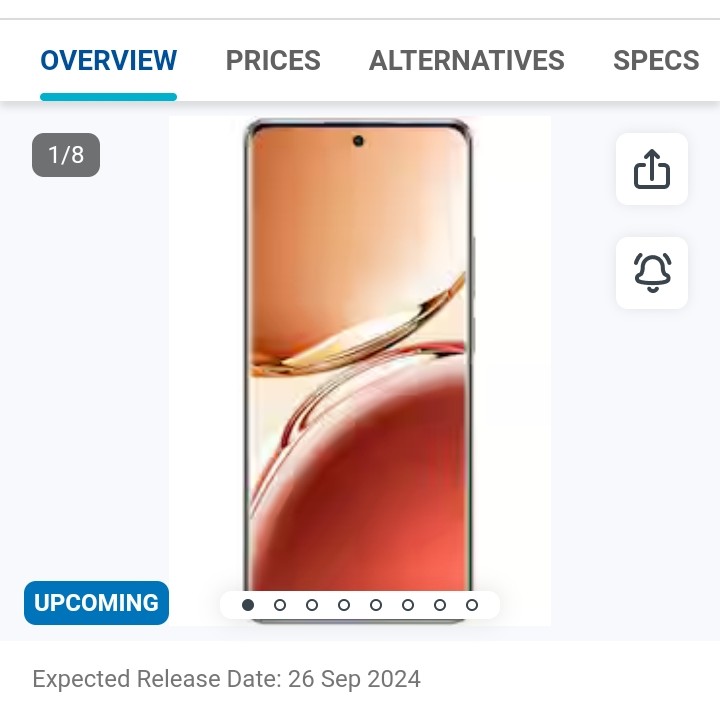This screenshot has height=720, width=720.
Task: Go to the Specs tab
Action: [655, 61]
